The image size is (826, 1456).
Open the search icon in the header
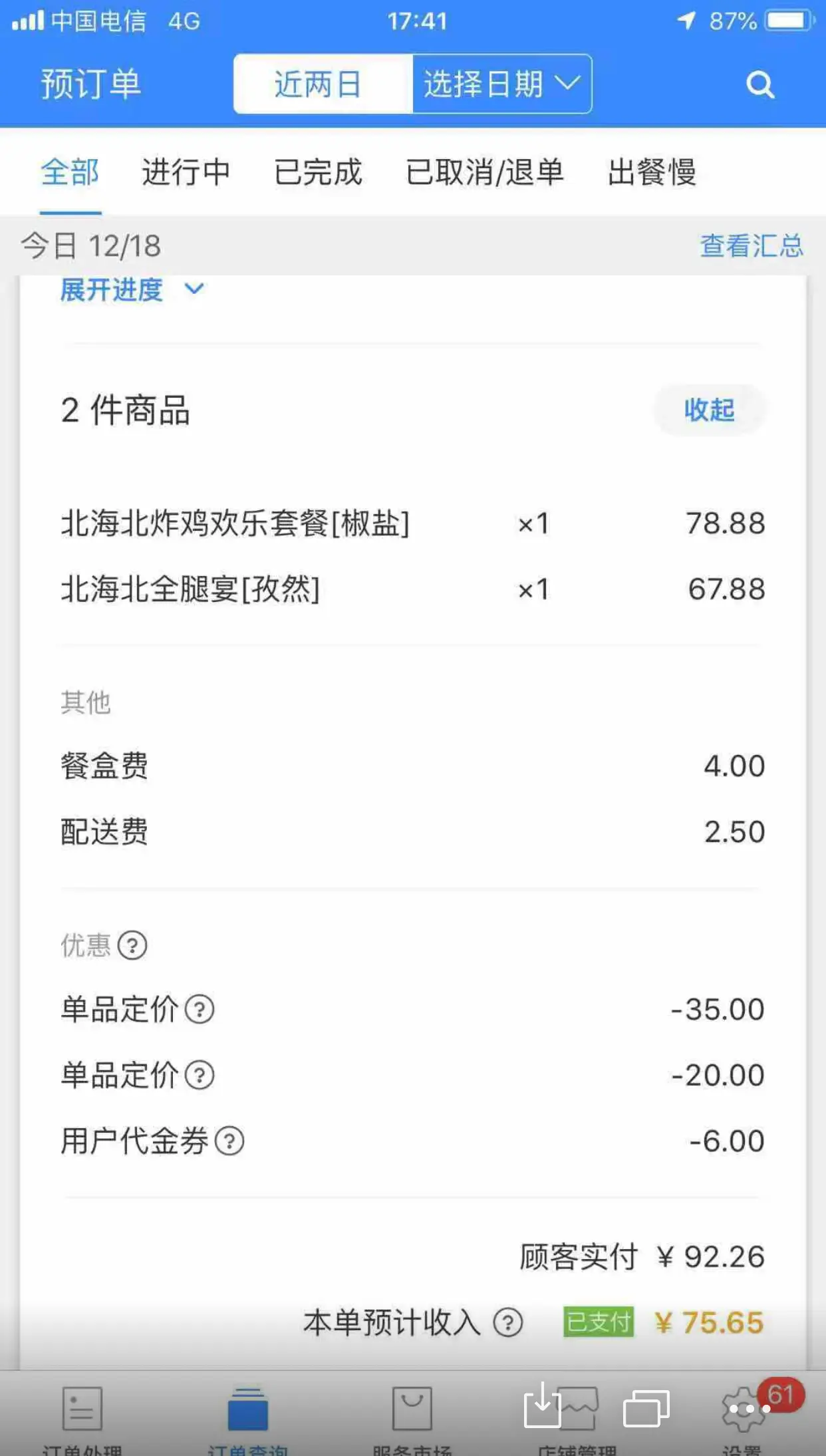click(759, 85)
